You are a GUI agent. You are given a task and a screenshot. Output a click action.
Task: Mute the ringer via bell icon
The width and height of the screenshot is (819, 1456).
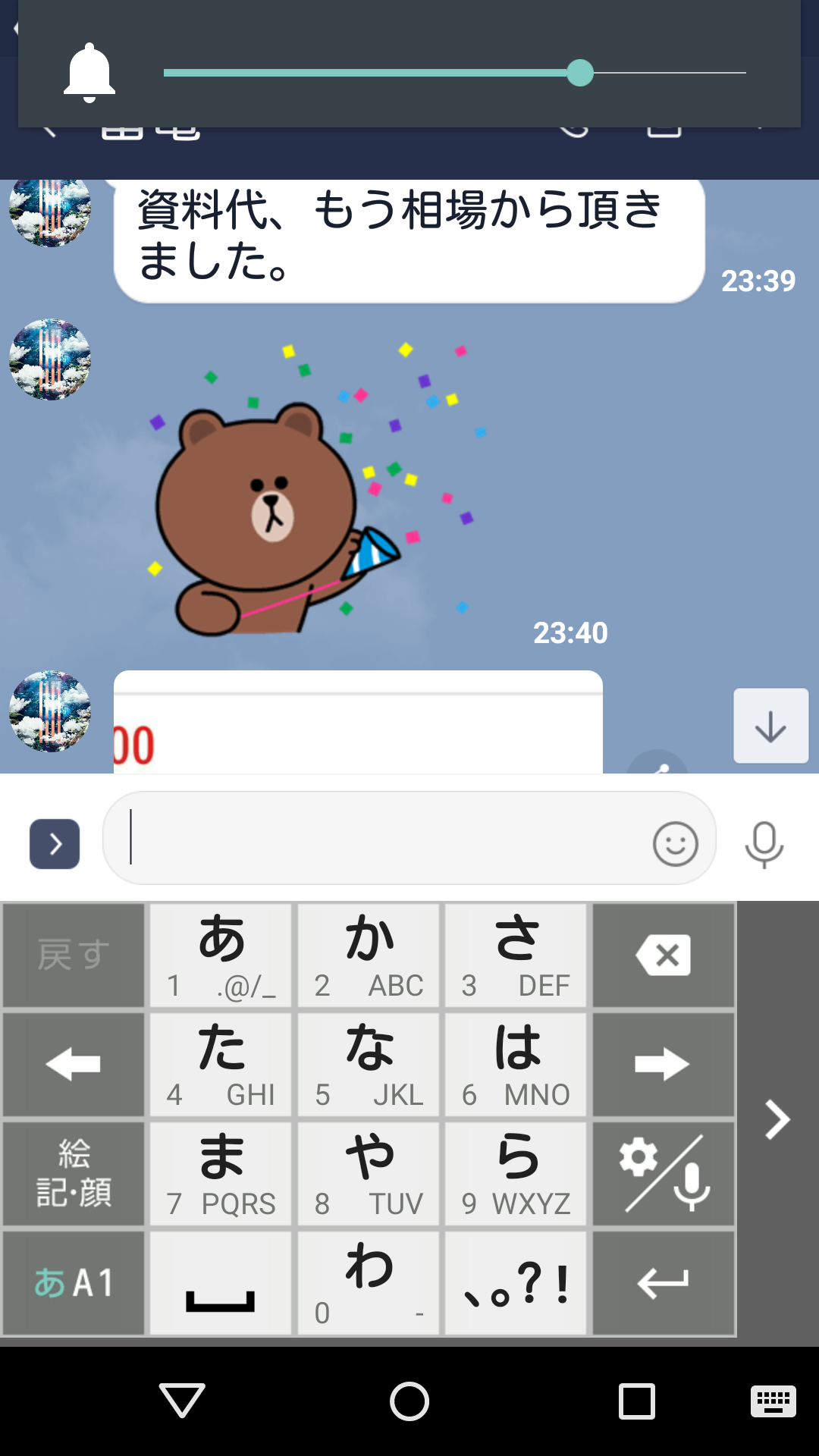pyautogui.click(x=89, y=73)
